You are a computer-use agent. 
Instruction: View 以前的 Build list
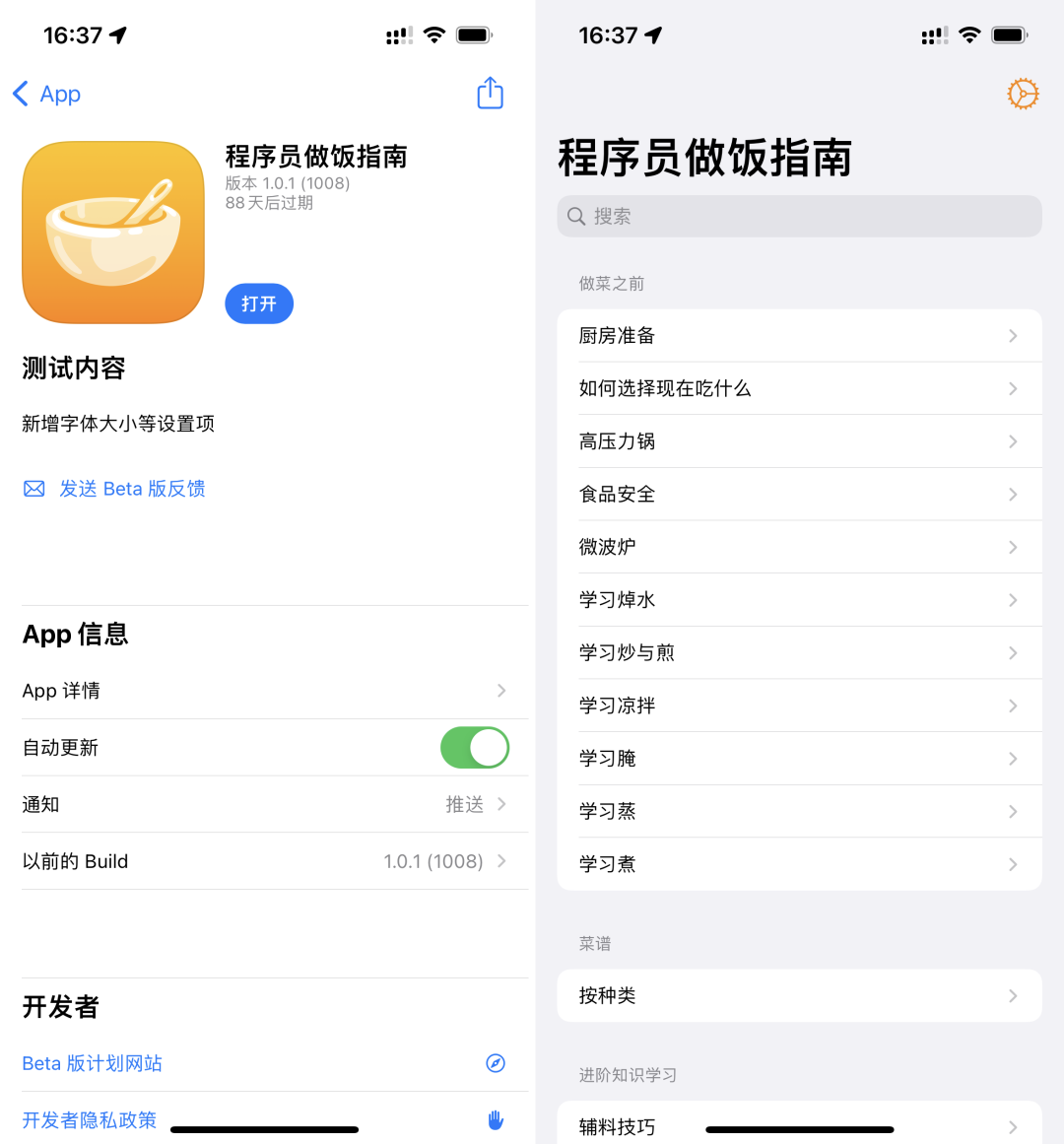tap(264, 861)
